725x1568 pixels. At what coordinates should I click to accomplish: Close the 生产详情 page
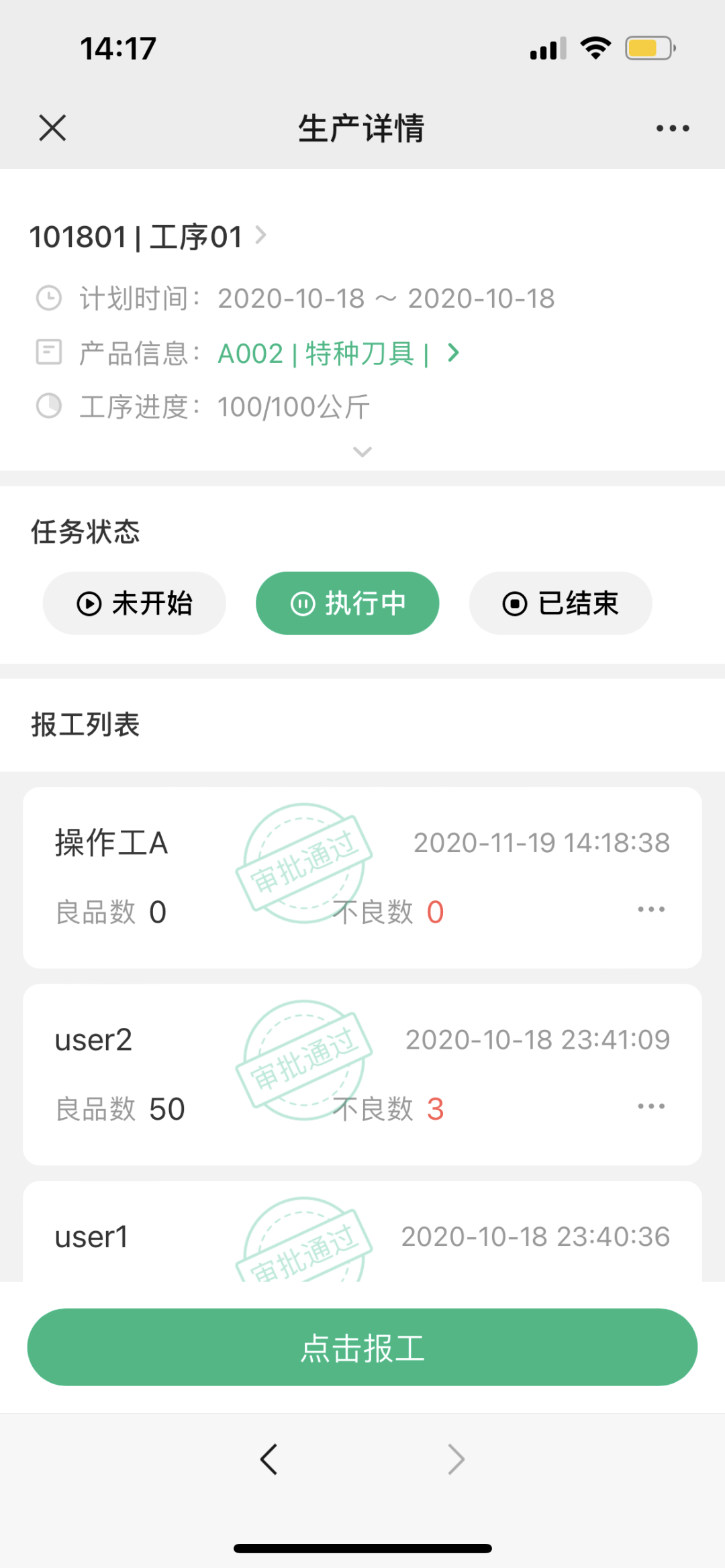(x=52, y=127)
